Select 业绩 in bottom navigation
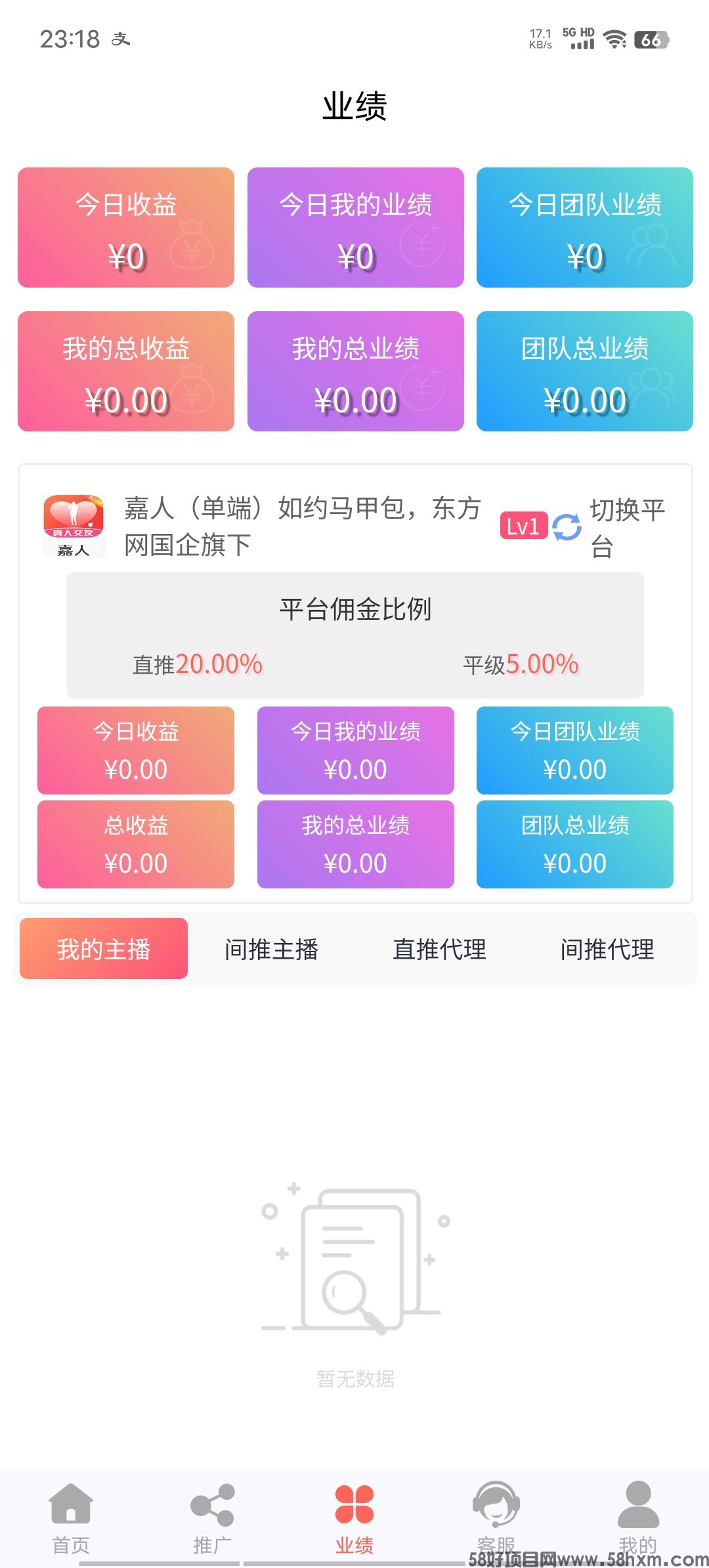This screenshot has height=1568, width=709. [x=354, y=1517]
